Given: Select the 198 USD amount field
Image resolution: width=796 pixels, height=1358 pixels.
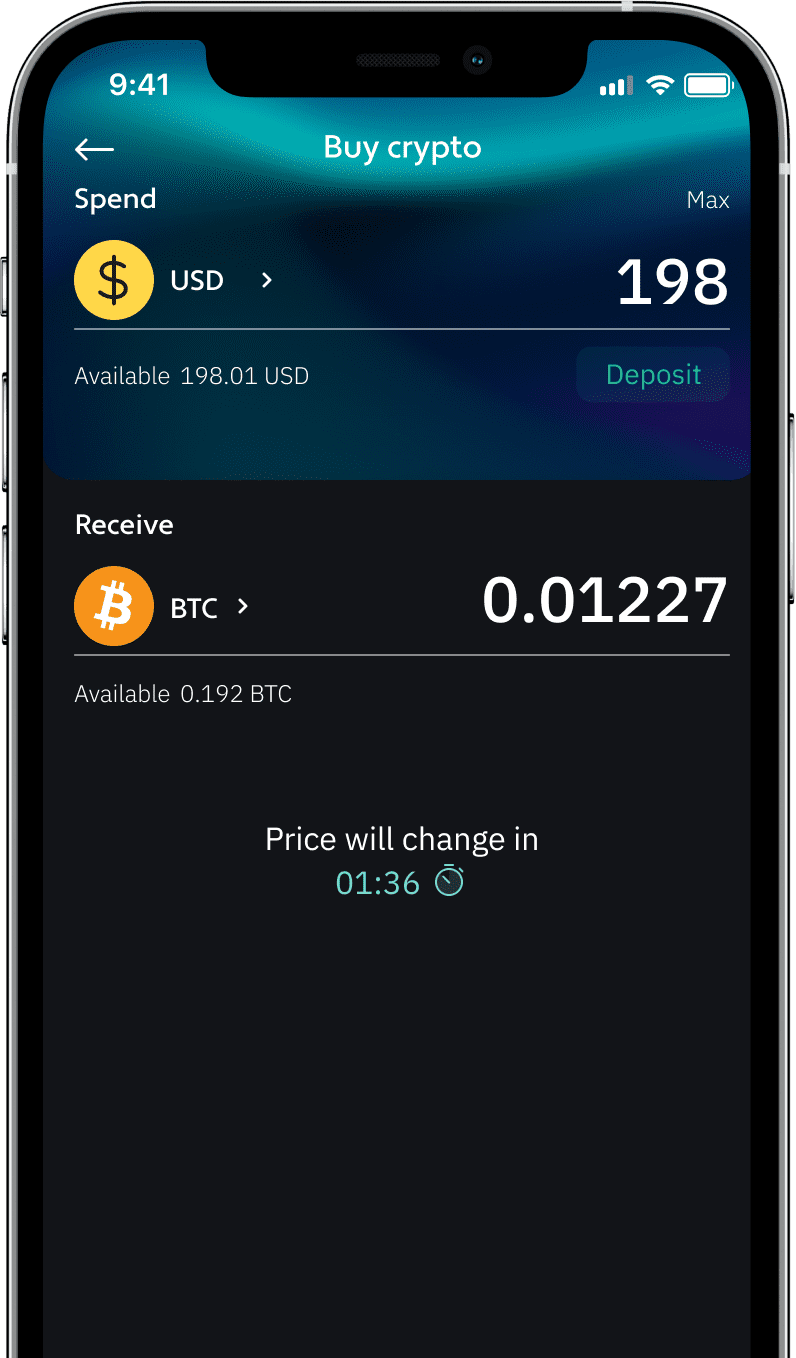Looking at the screenshot, I should click(672, 281).
